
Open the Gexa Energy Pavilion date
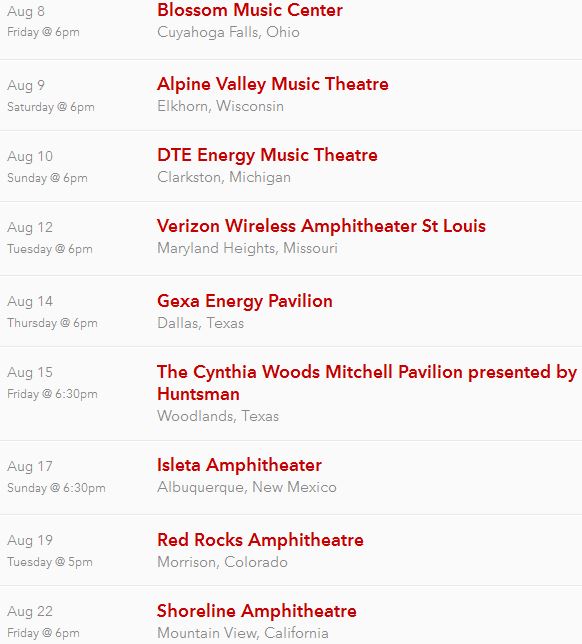point(245,301)
